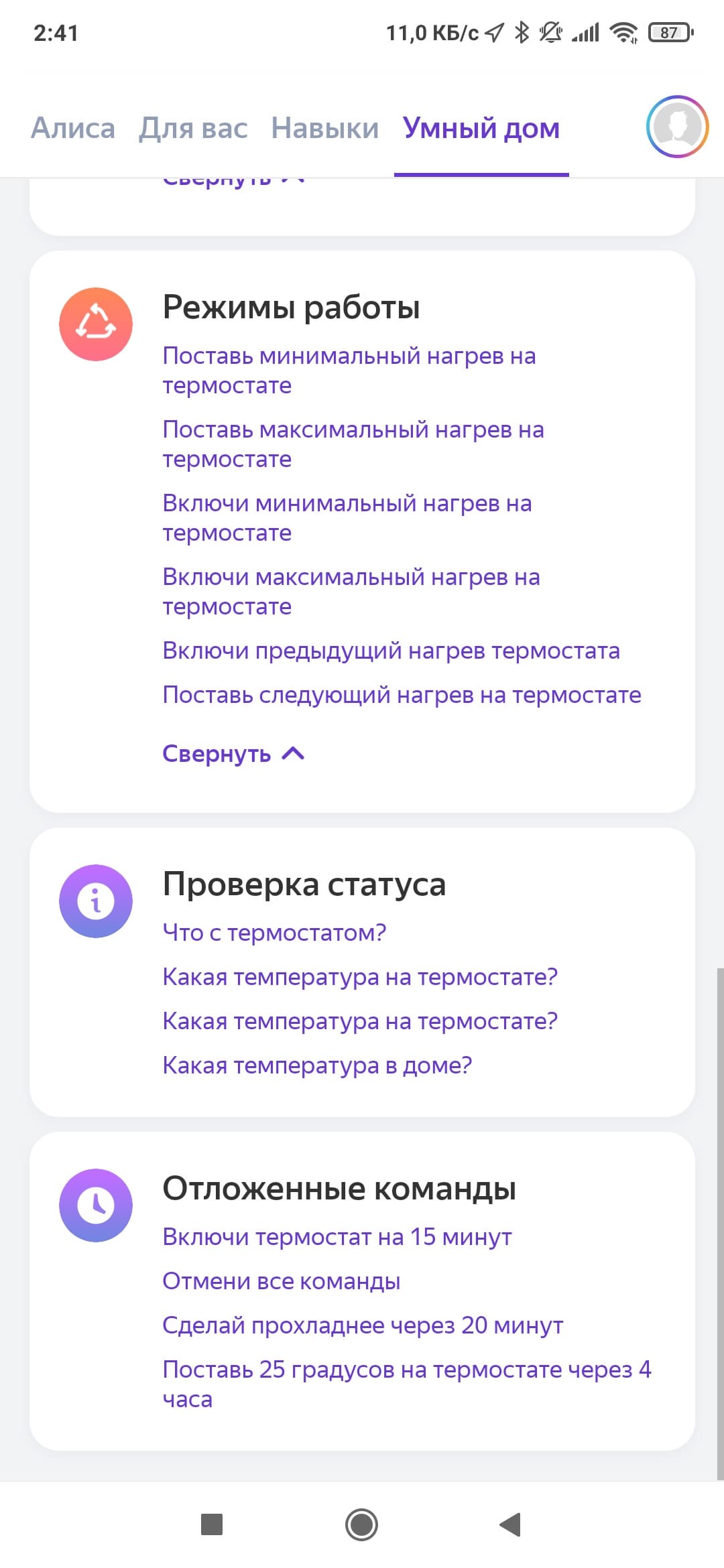Select Поставь 25 градусов через 4 часа

click(x=407, y=1384)
